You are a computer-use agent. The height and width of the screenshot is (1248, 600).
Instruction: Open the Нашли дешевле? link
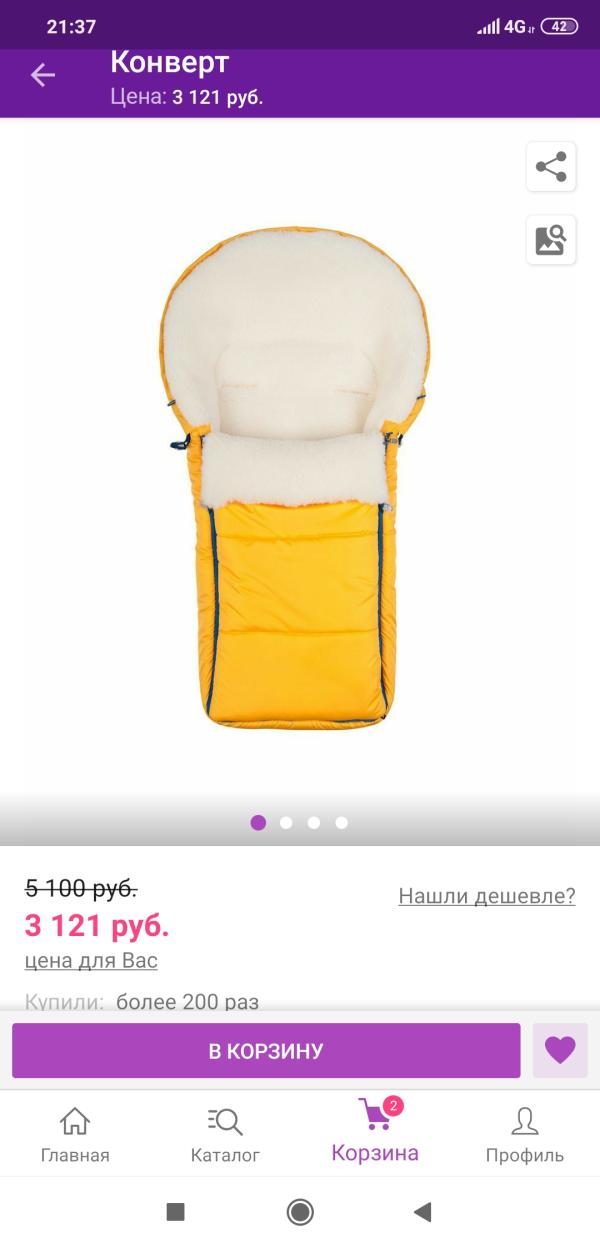pos(487,896)
